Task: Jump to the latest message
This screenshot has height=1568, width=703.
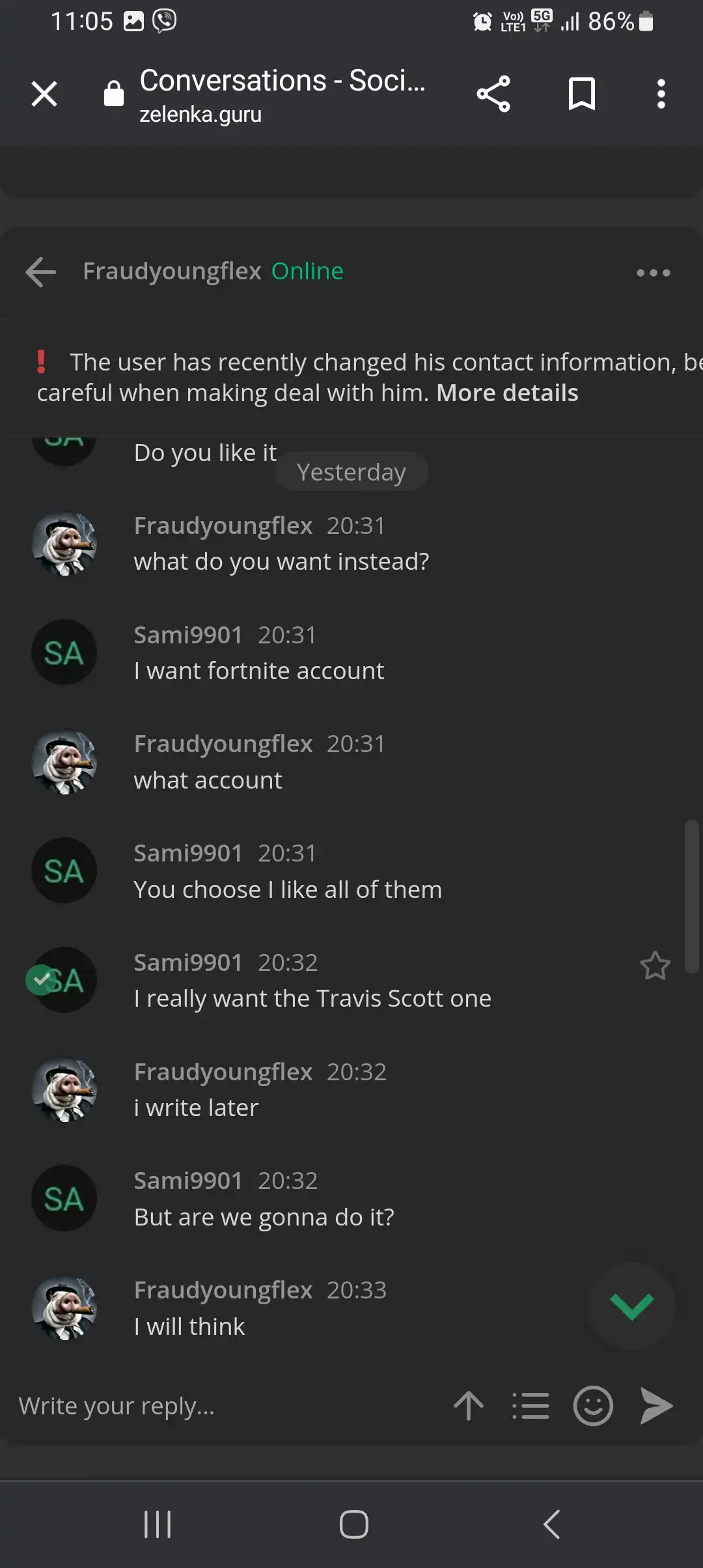Action: click(631, 1306)
